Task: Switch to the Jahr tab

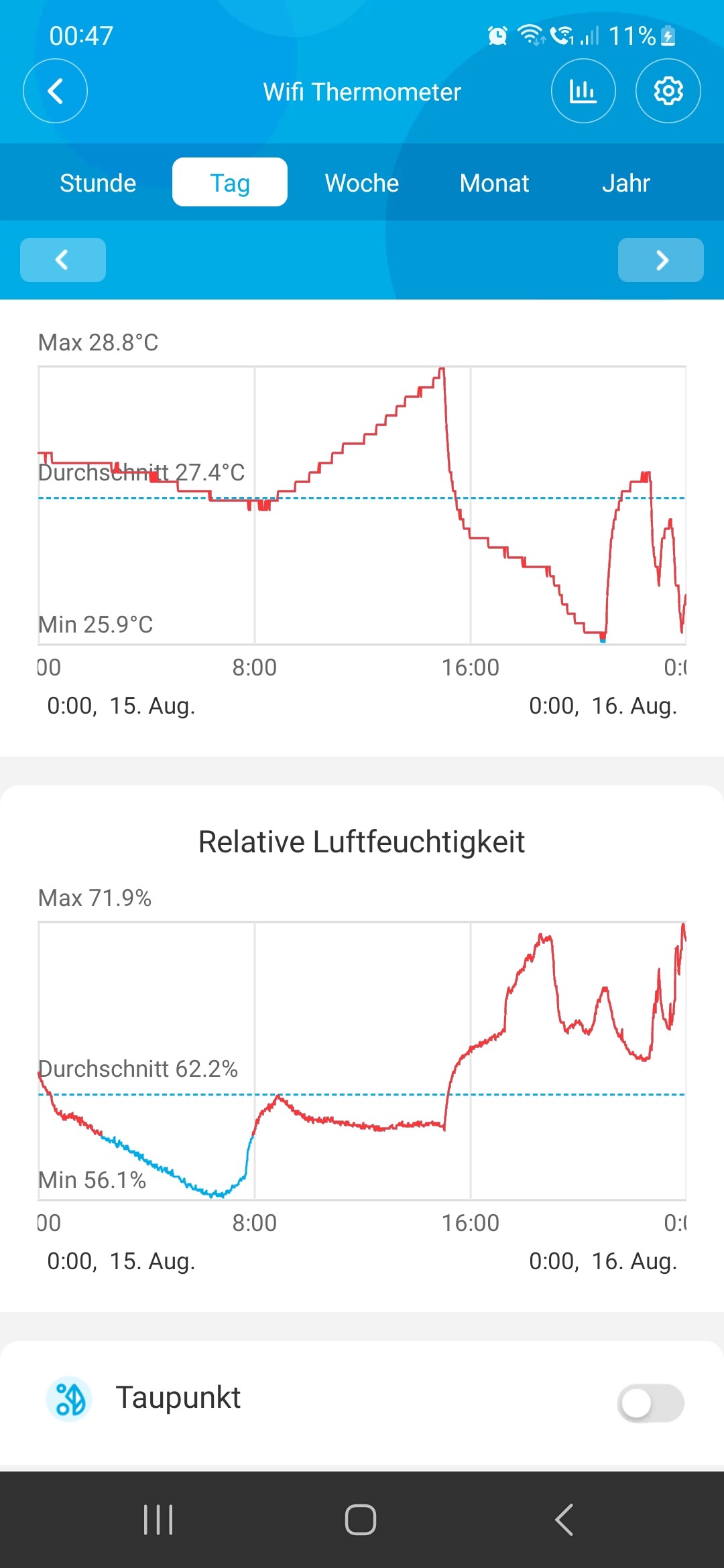Action: (626, 183)
